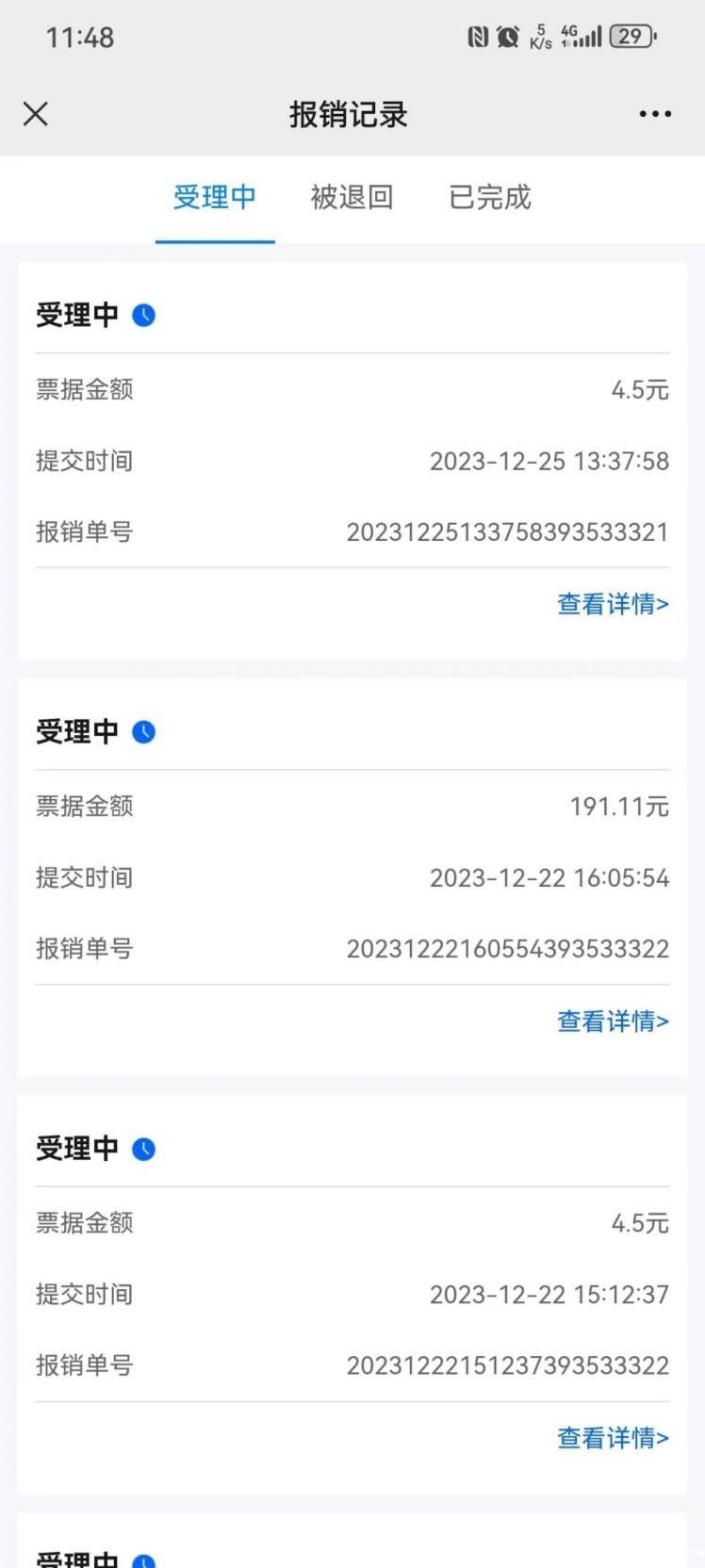This screenshot has height=1568, width=705.
Task: Open the three-dot overflow menu
Action: coord(655,114)
